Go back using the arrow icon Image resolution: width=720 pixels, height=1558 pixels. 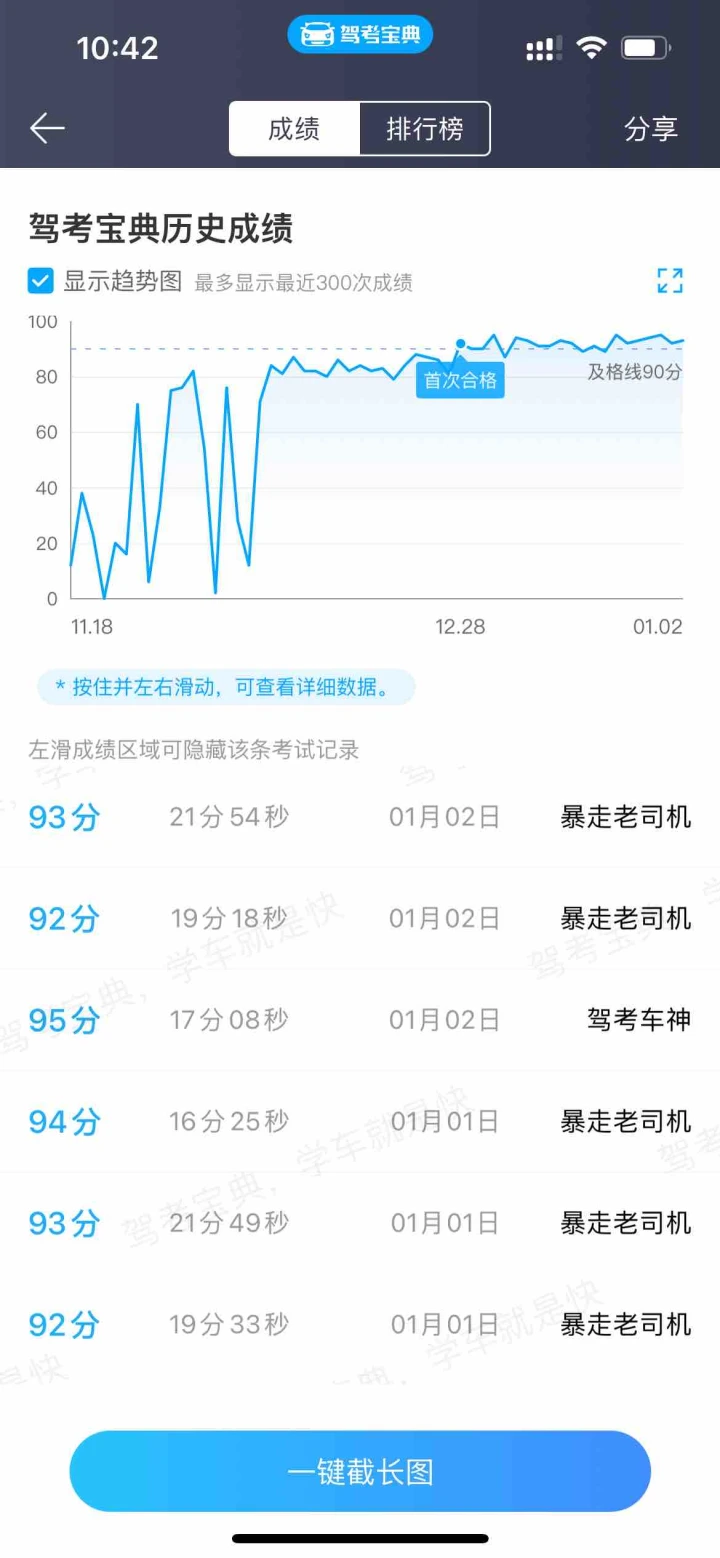pyautogui.click(x=47, y=128)
